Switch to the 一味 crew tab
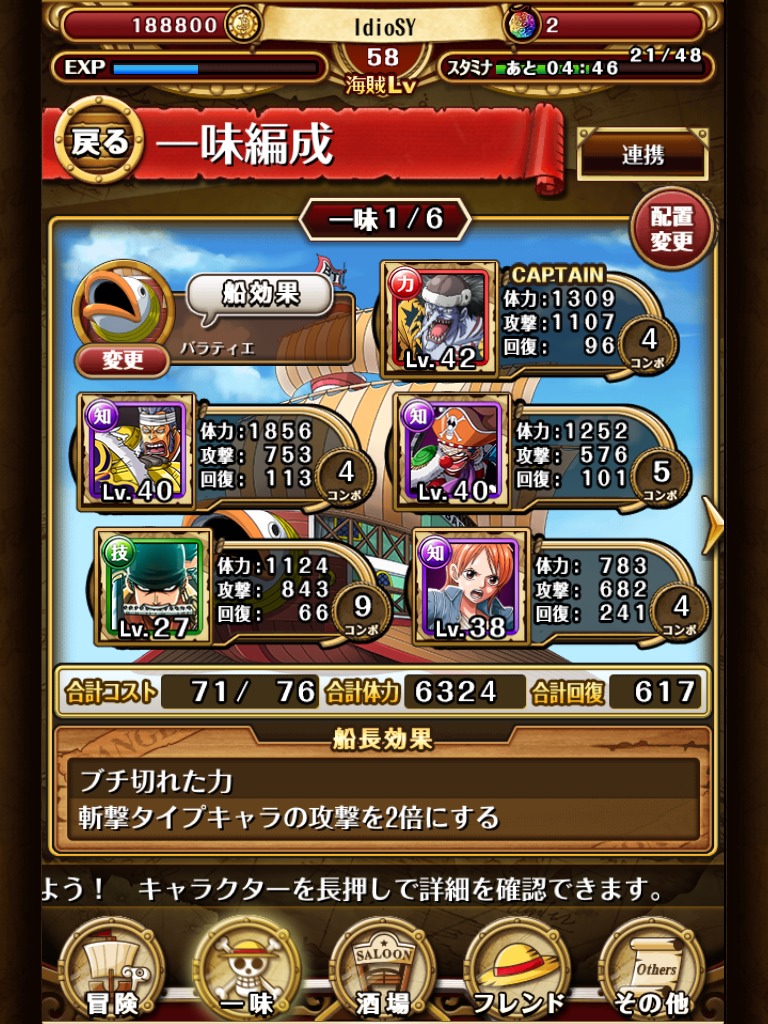 (x=246, y=968)
